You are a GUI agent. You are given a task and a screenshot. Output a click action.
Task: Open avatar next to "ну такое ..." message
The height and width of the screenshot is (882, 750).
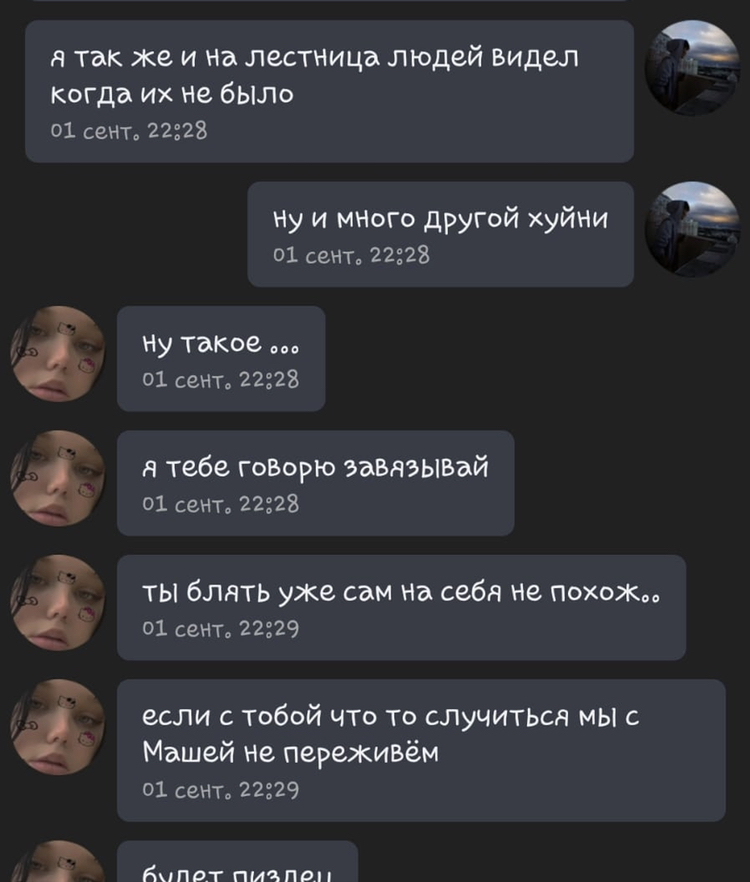tap(57, 354)
